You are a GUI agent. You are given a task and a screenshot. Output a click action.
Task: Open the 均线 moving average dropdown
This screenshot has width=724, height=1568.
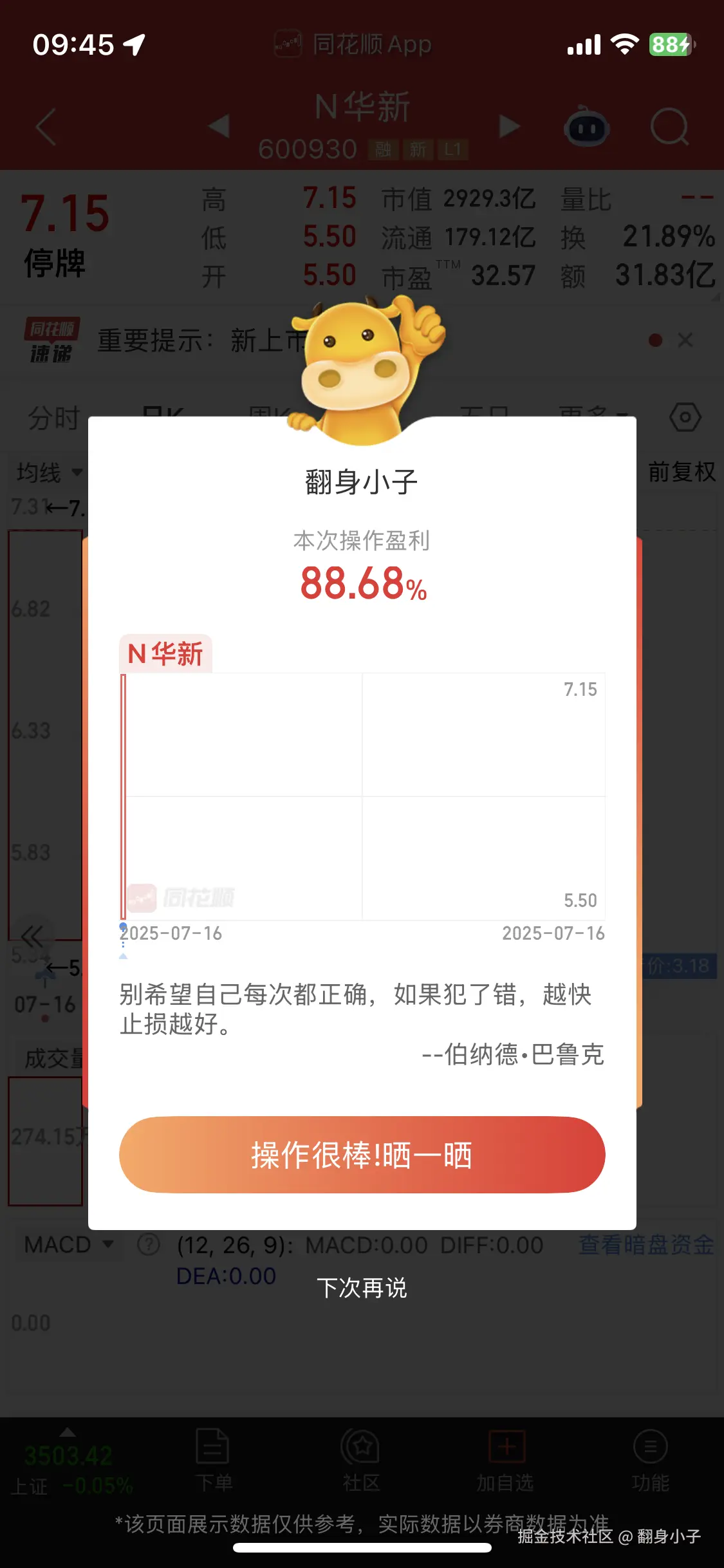coord(46,473)
